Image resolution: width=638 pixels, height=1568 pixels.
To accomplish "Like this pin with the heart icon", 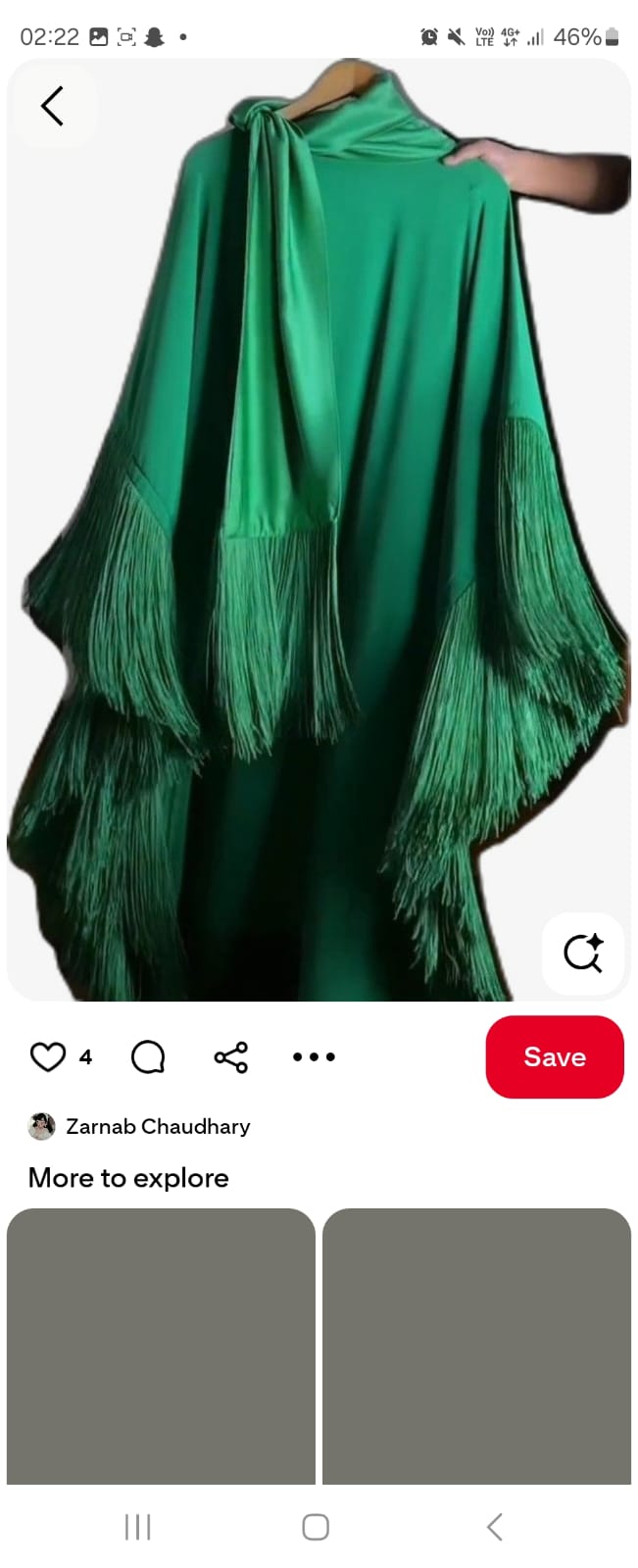I will coord(48,1056).
